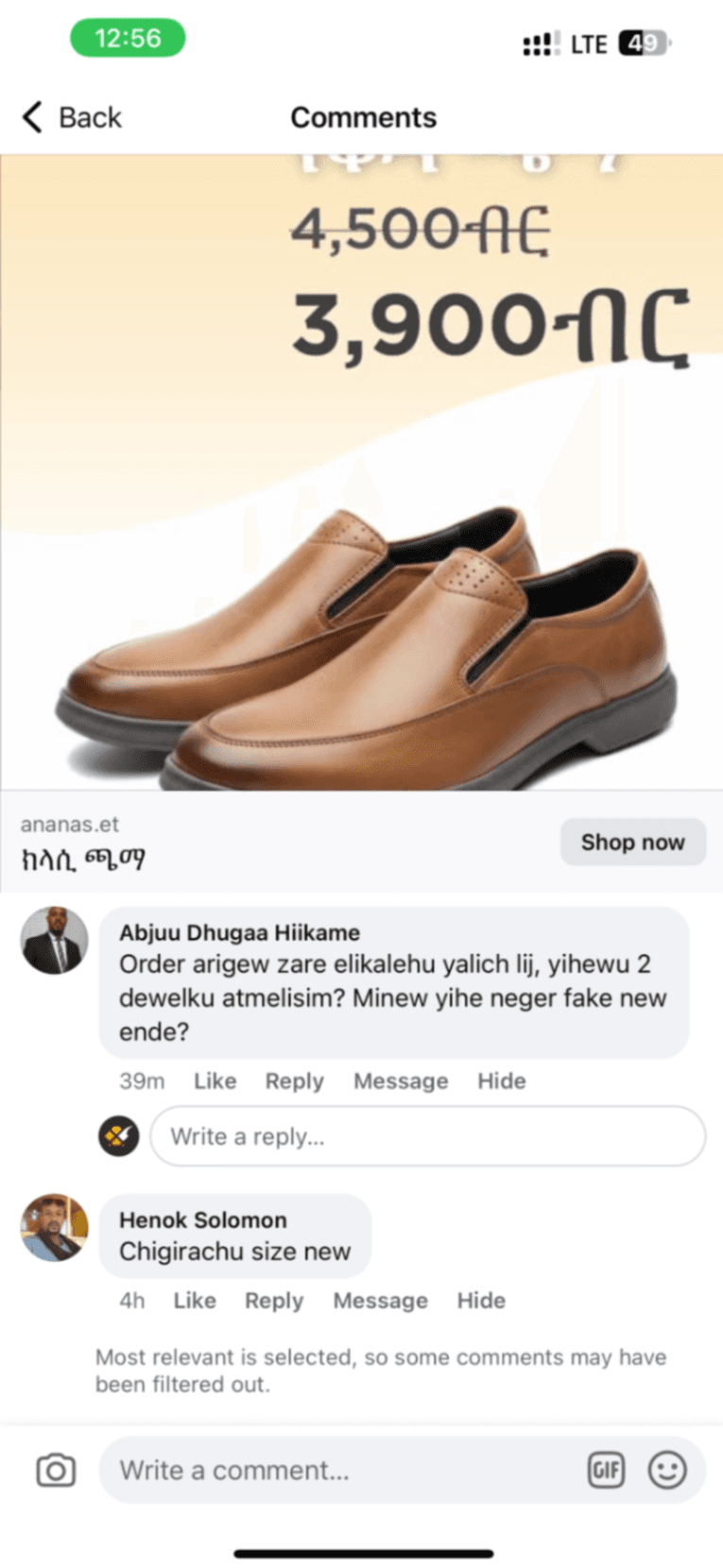The image size is (723, 1568).
Task: Reply to Henok Solomon's comment
Action: coord(274,1301)
